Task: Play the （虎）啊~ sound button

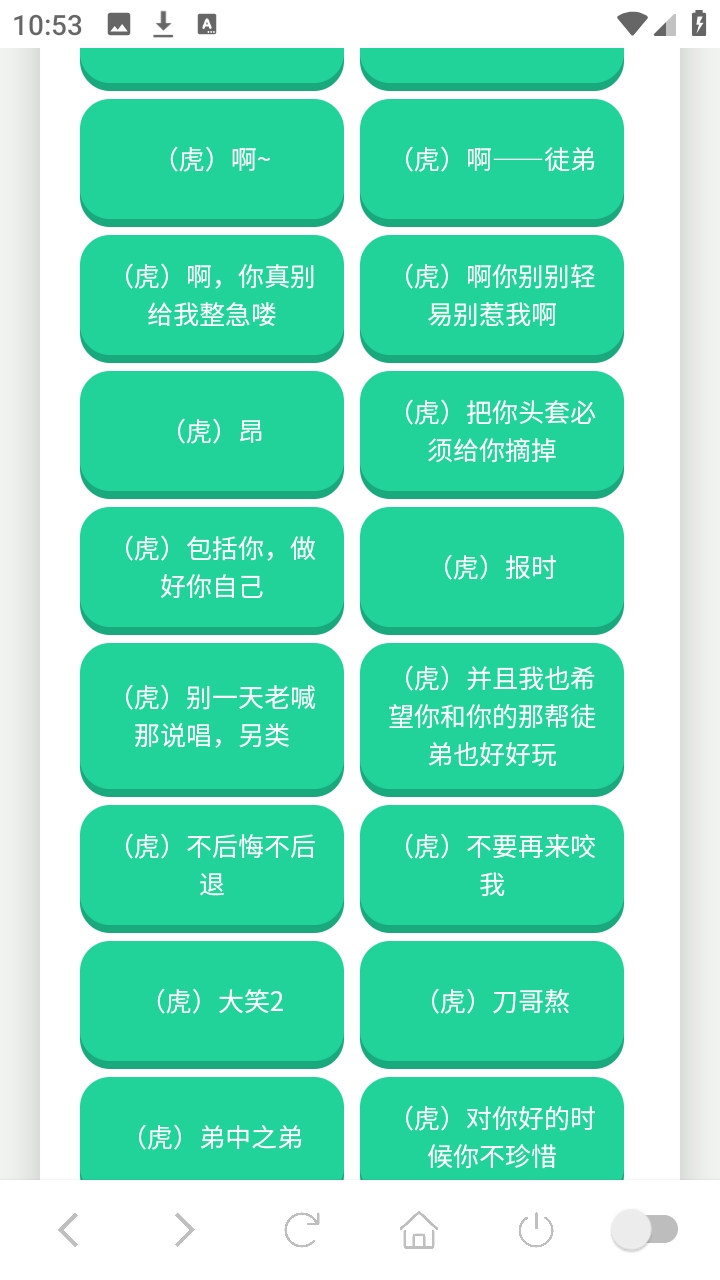Action: (211, 160)
